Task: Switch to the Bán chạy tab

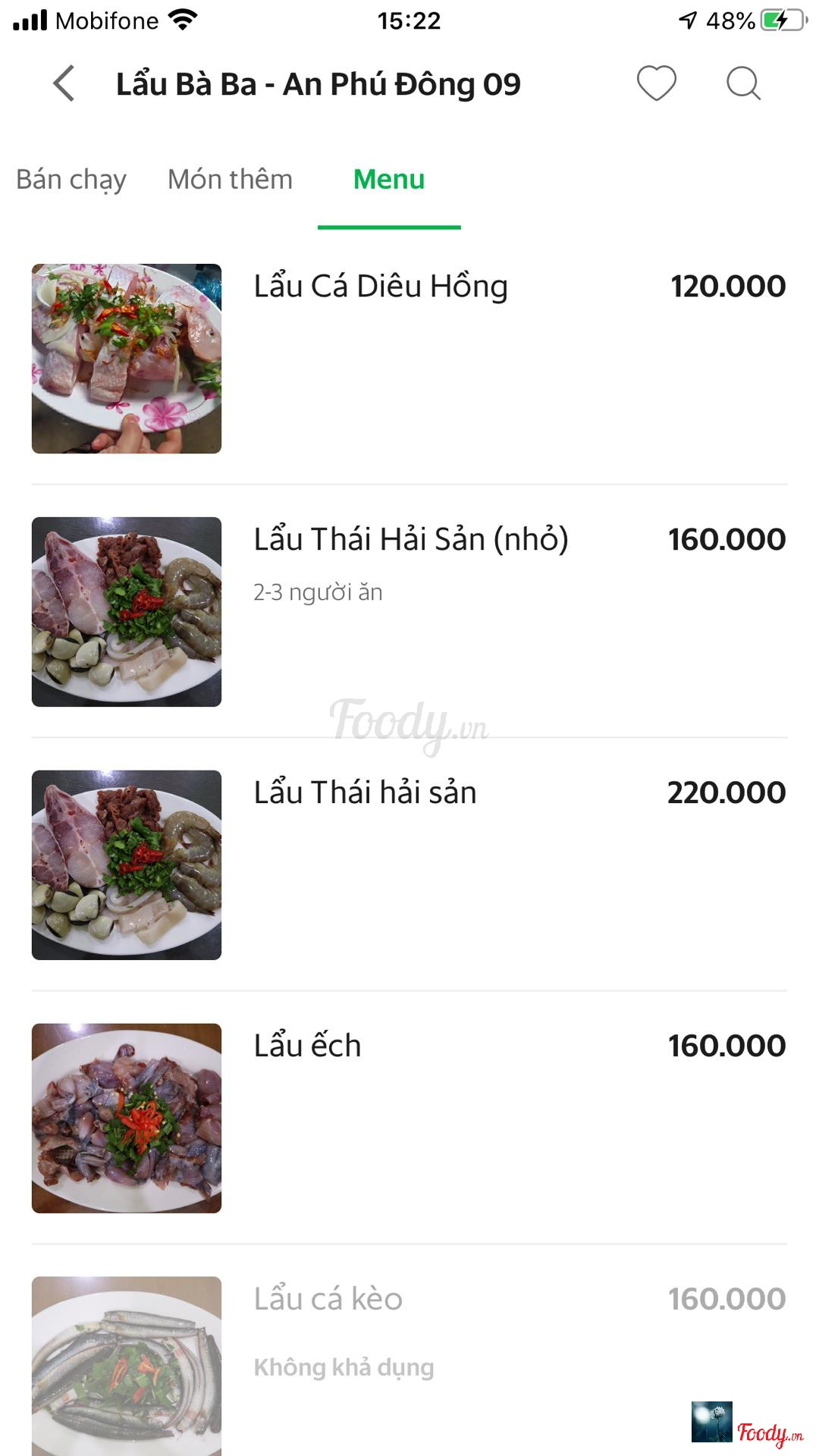Action: [71, 180]
